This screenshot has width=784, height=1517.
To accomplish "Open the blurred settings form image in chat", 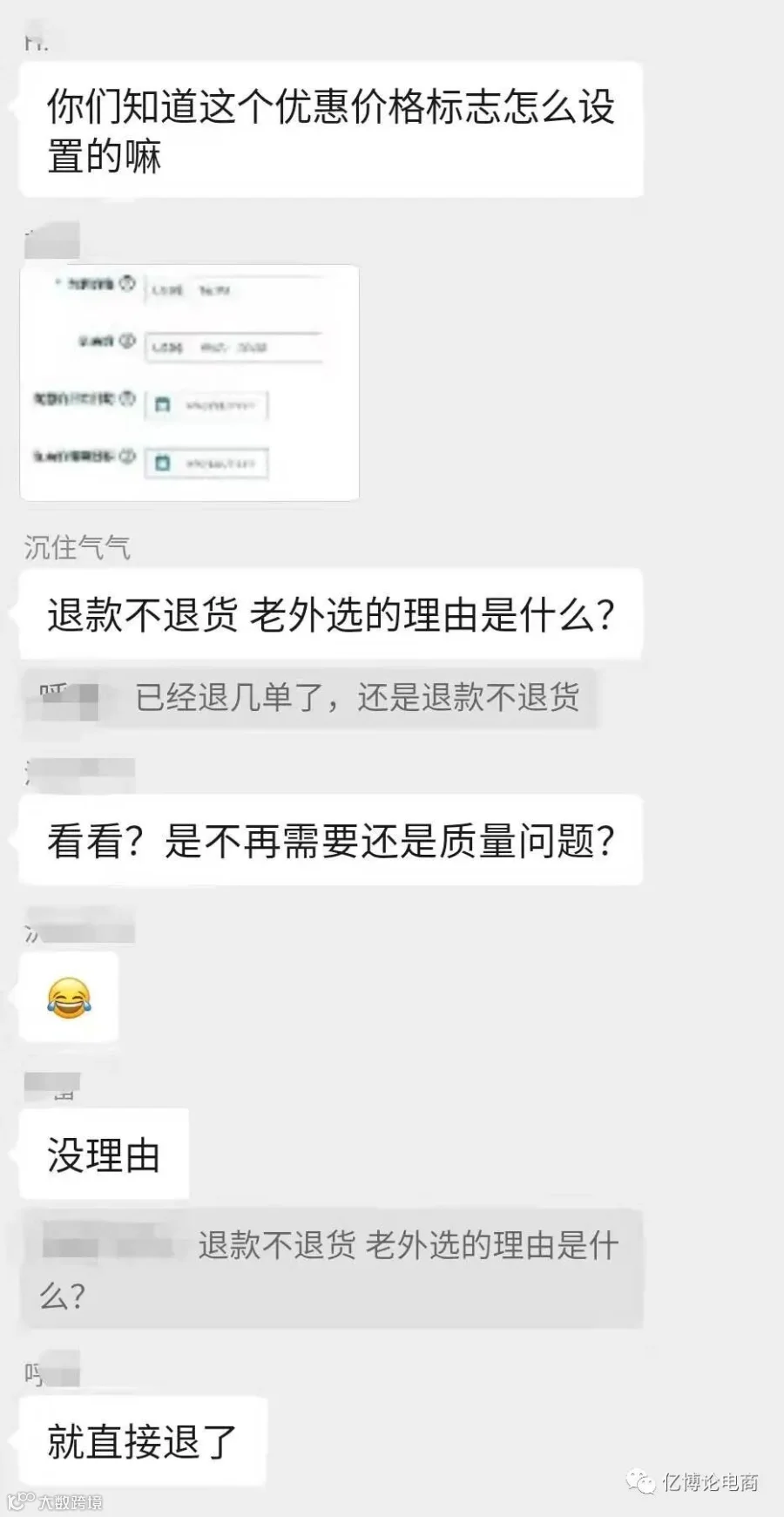I will tap(189, 383).
